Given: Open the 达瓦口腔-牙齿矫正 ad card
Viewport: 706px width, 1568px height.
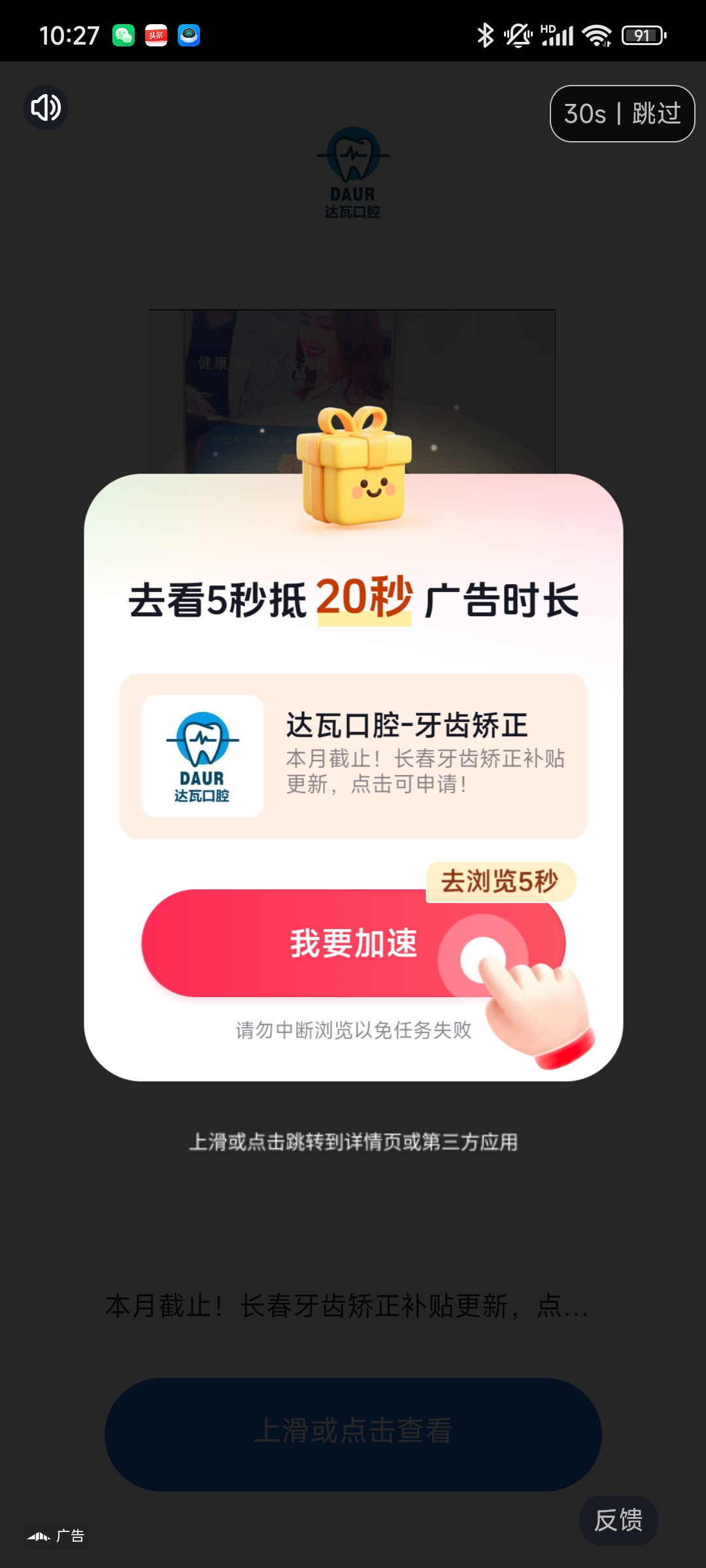Looking at the screenshot, I should coord(353,756).
